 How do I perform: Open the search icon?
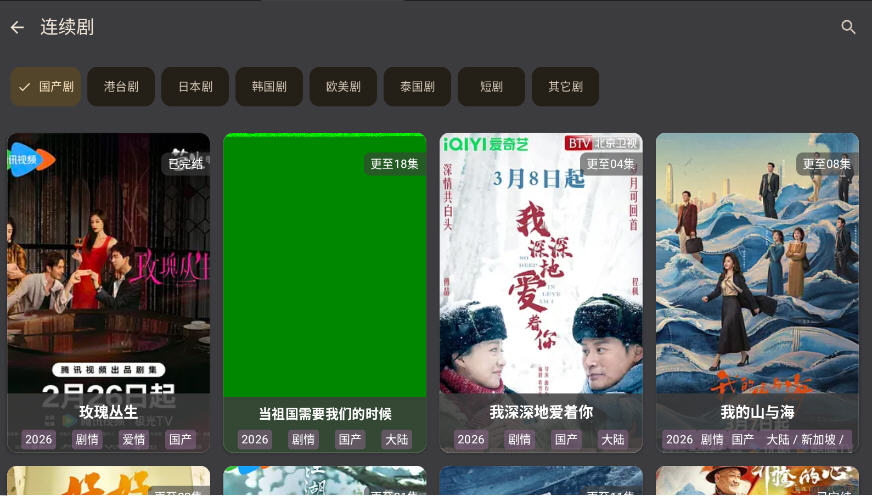(x=848, y=27)
